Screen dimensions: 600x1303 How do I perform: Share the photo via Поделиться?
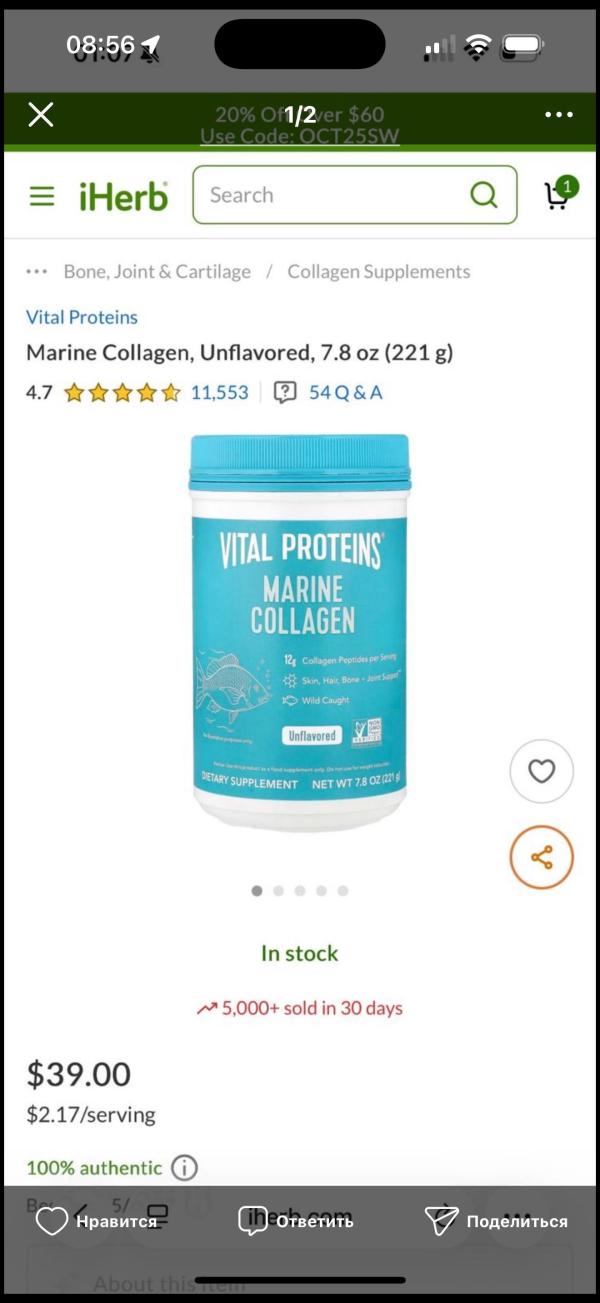pyautogui.click(x=496, y=1221)
